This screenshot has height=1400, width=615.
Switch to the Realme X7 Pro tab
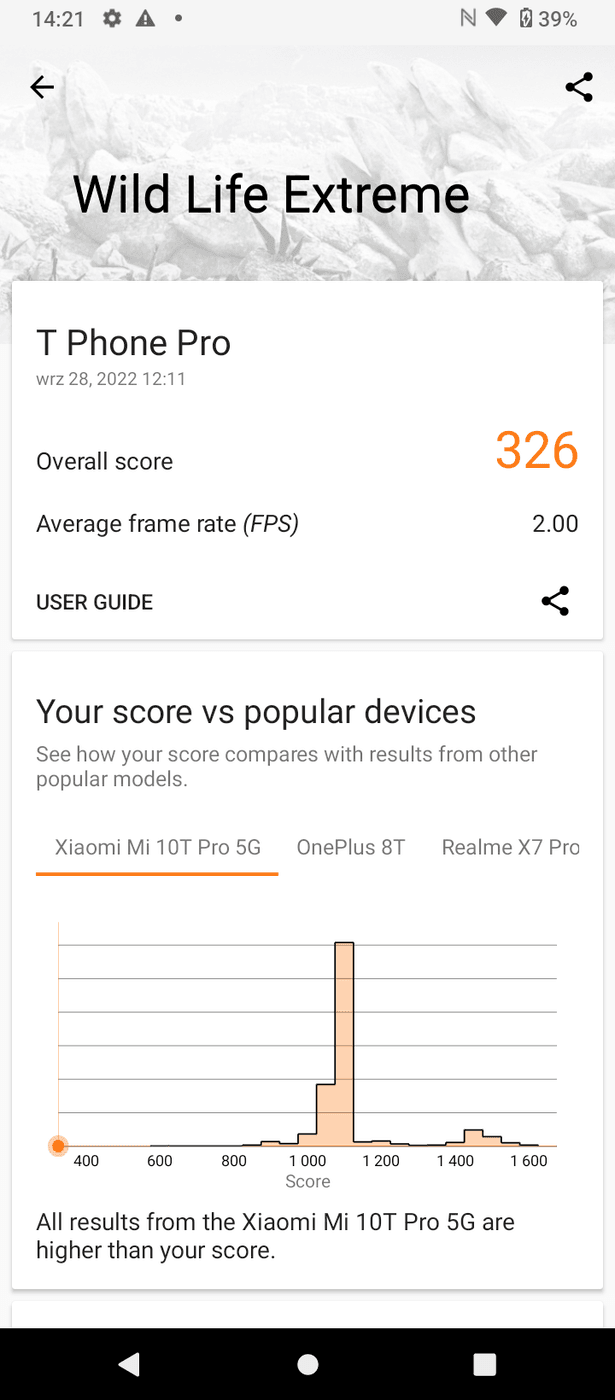click(510, 847)
